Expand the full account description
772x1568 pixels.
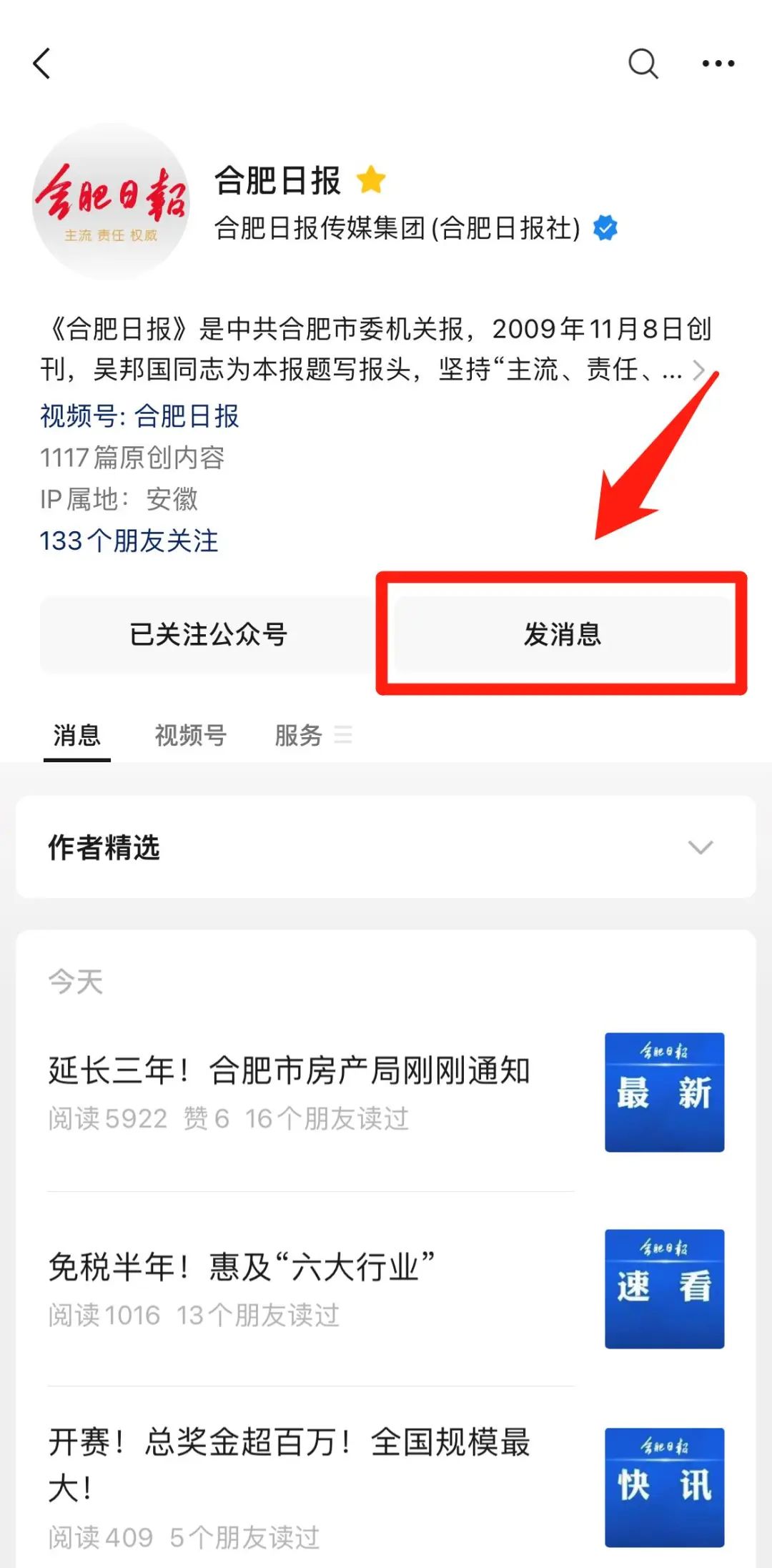[698, 370]
